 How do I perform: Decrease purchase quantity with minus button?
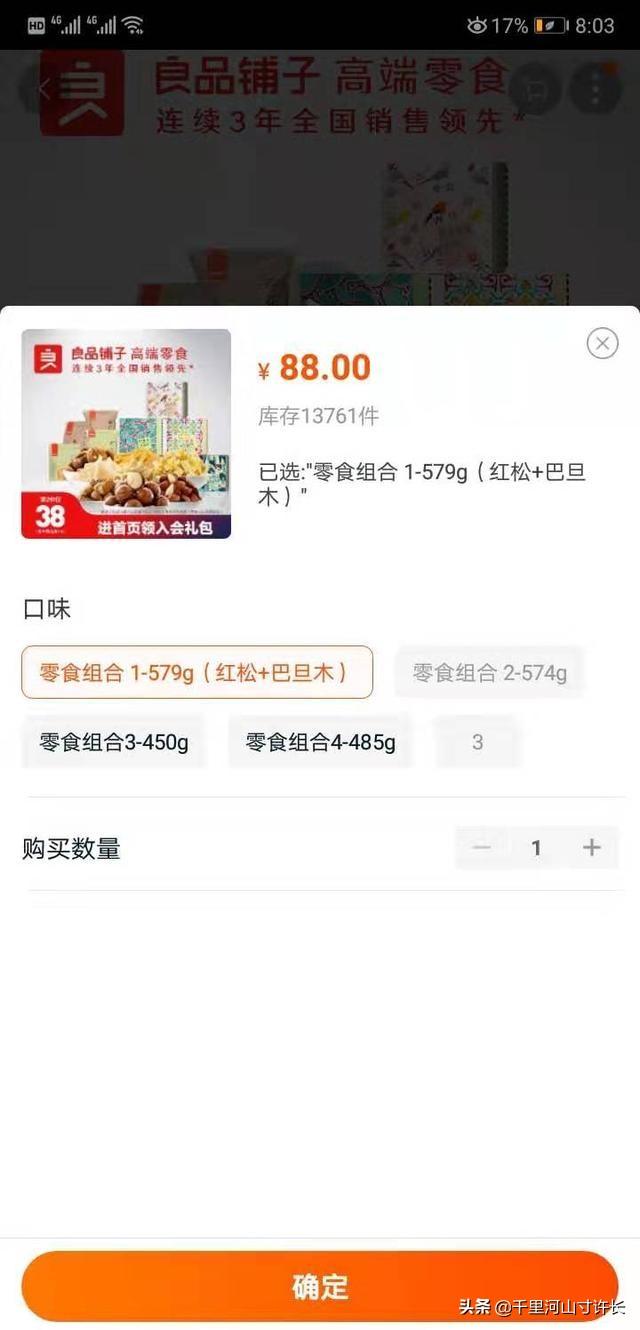(482, 848)
